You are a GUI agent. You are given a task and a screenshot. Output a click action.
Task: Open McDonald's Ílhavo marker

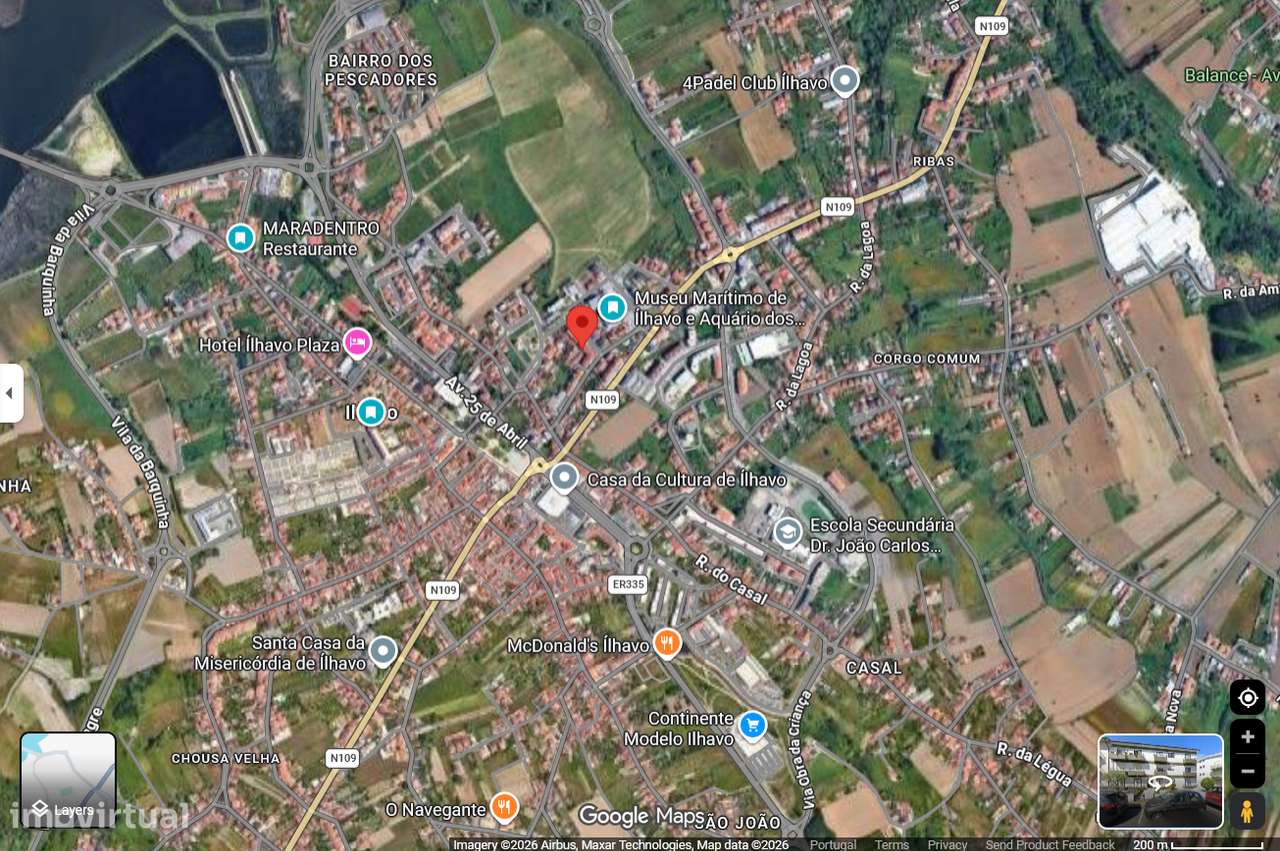coord(667,643)
